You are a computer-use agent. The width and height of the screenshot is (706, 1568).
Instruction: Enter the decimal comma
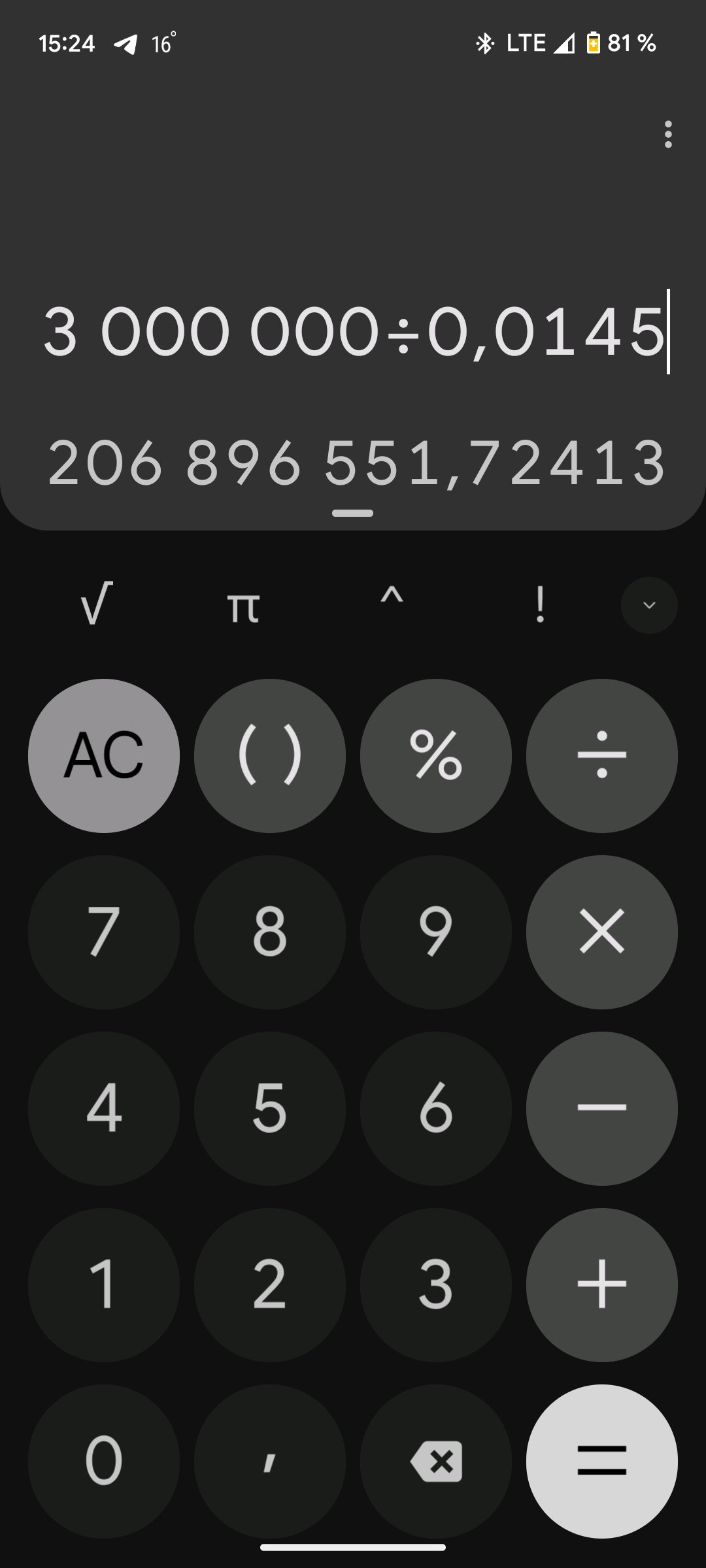pos(270,1462)
